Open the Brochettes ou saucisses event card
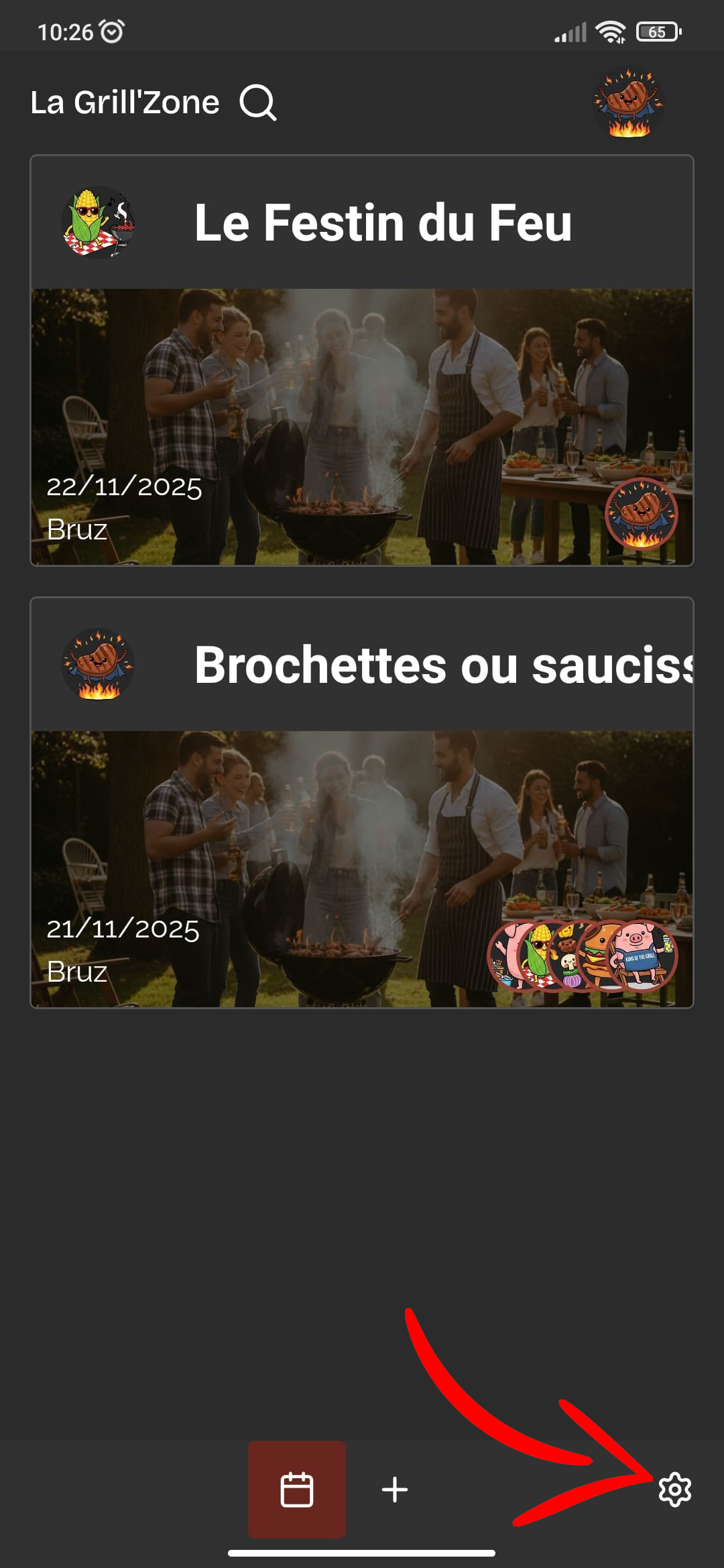Screen dimensions: 724x1568 point(362,802)
